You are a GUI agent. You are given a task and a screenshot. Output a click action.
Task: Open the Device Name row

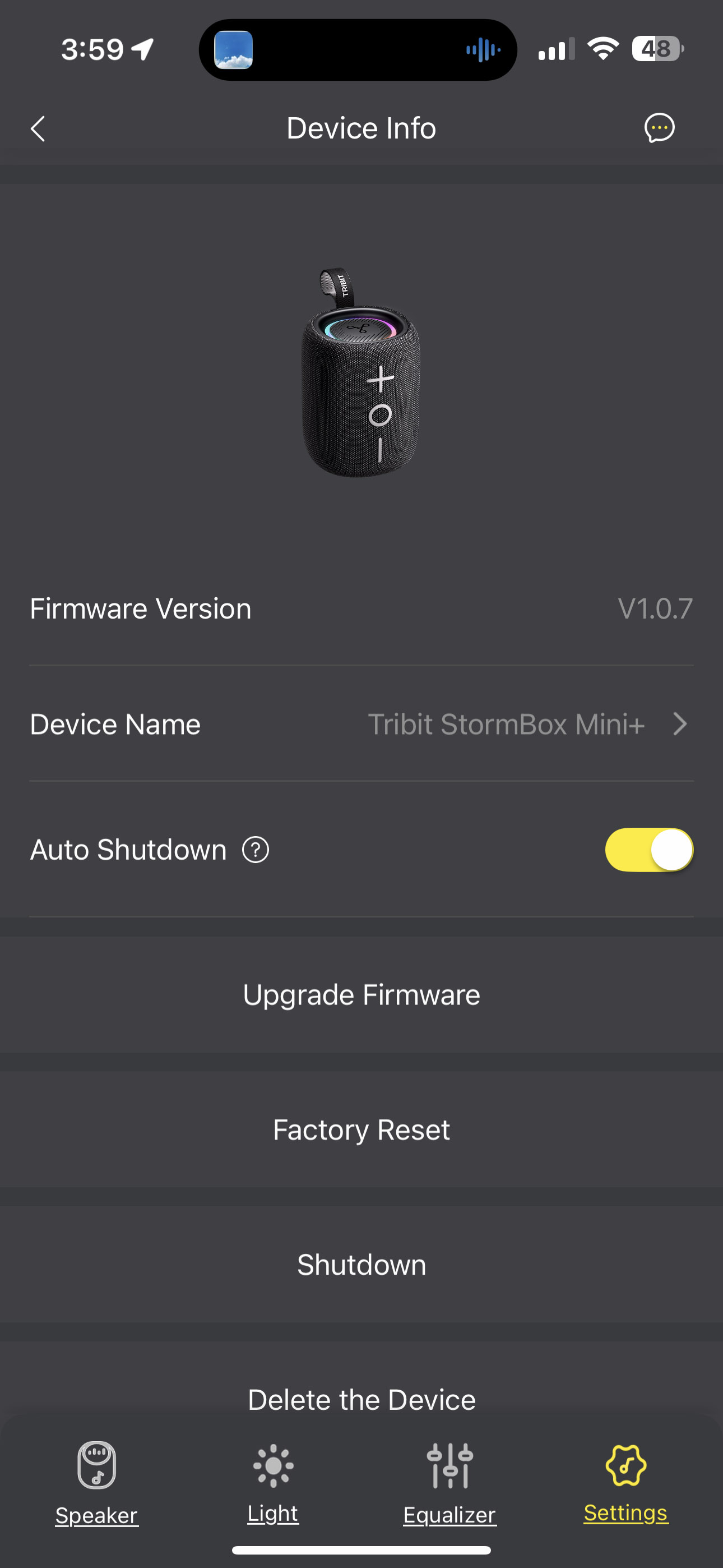point(361,724)
